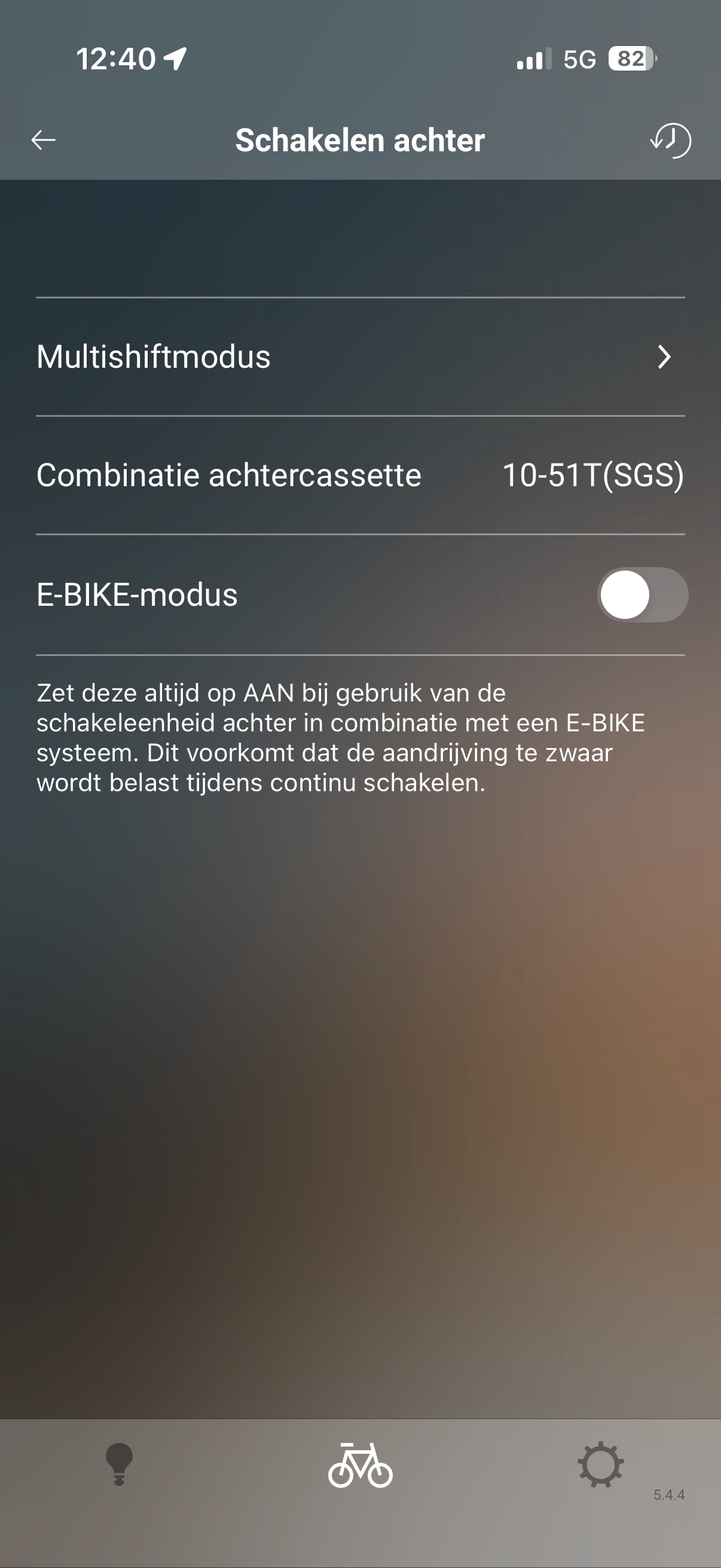Tap the back arrow to leave Schakelen achter
The width and height of the screenshot is (721, 1568).
click(41, 140)
